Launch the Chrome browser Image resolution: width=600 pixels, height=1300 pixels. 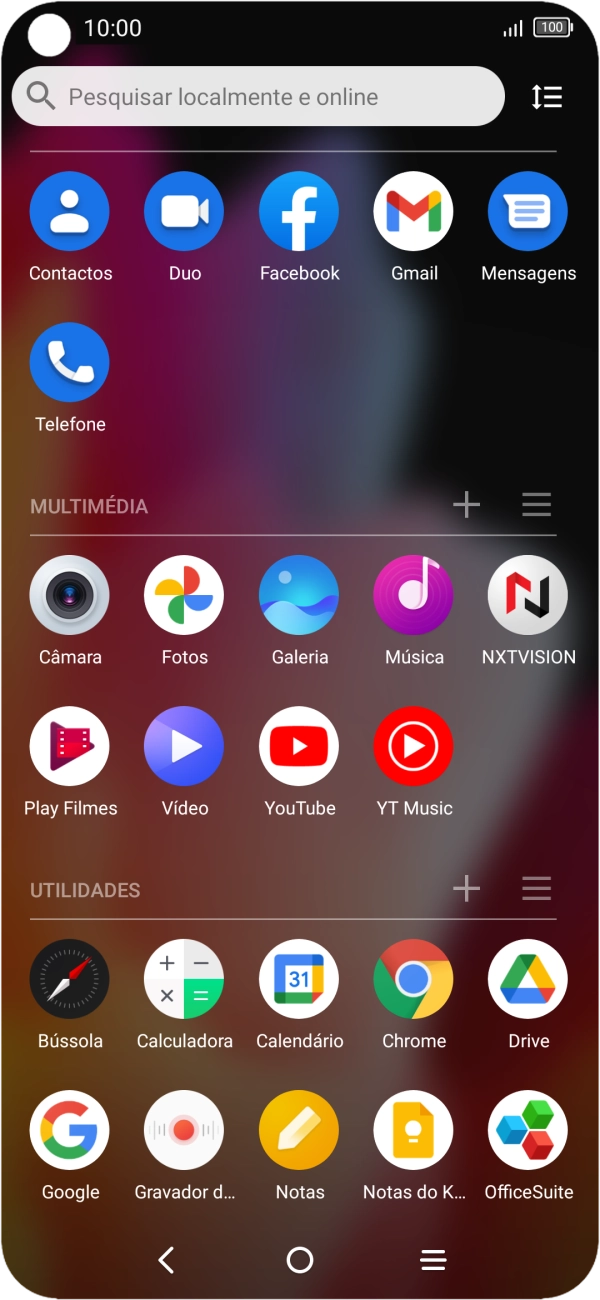point(414,979)
